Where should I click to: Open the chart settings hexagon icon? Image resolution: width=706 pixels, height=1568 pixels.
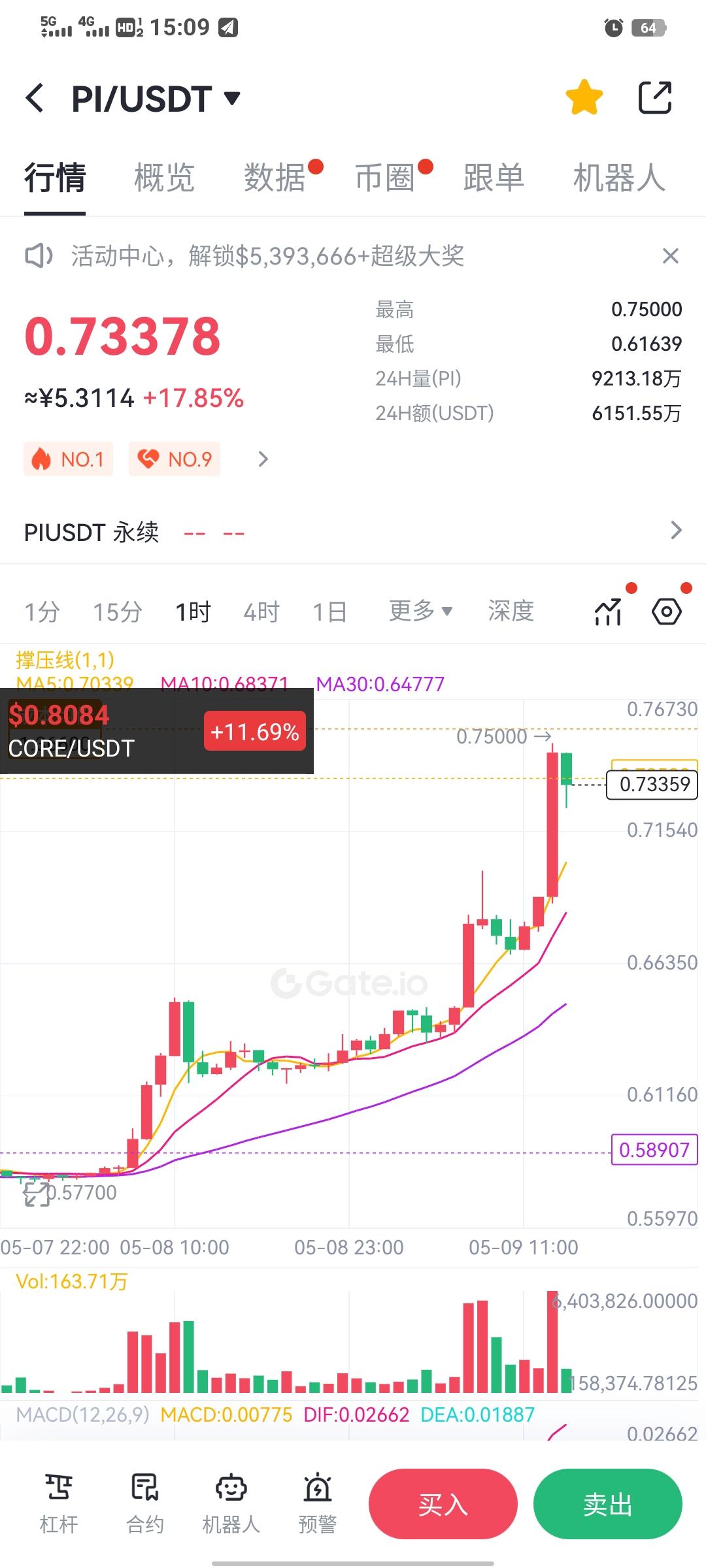667,612
